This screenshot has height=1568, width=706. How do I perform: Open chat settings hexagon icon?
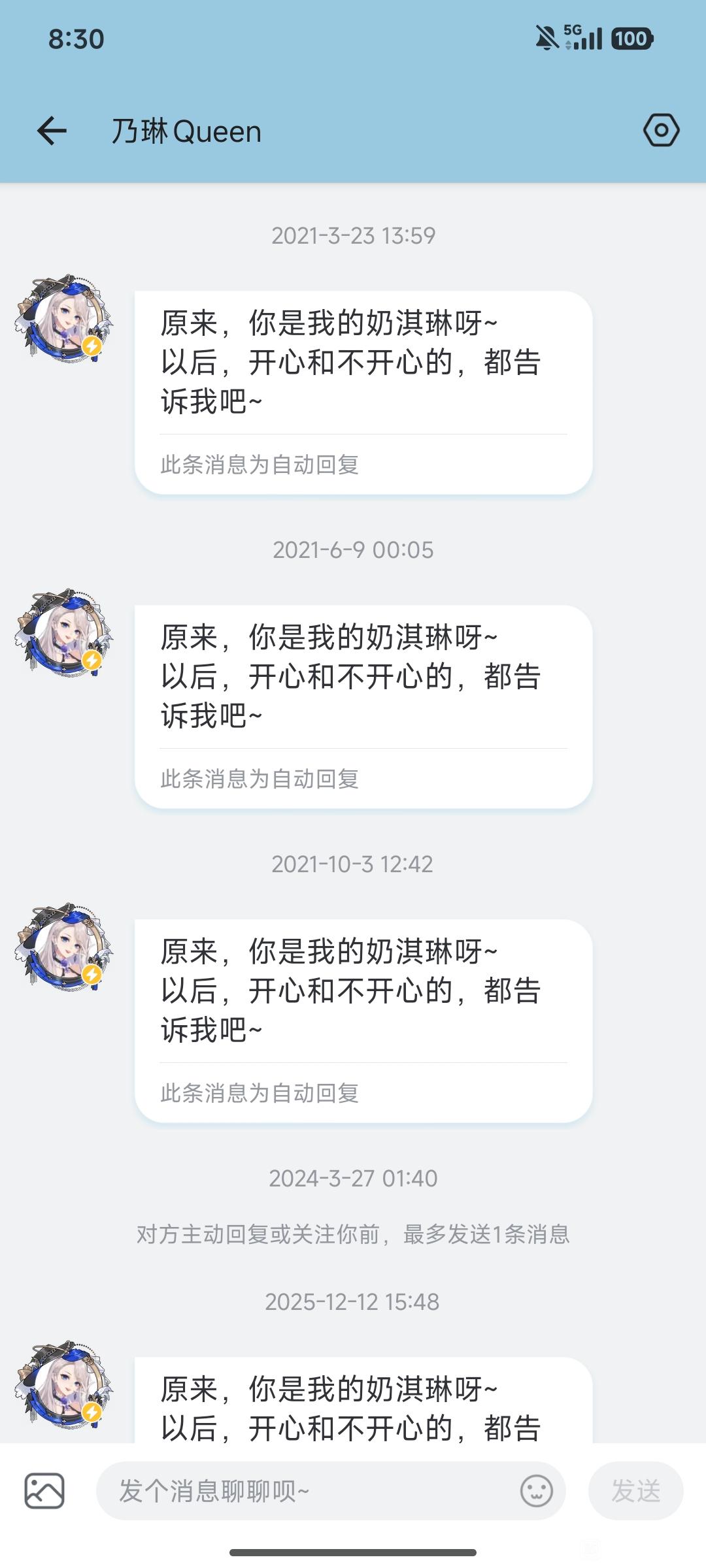click(661, 131)
